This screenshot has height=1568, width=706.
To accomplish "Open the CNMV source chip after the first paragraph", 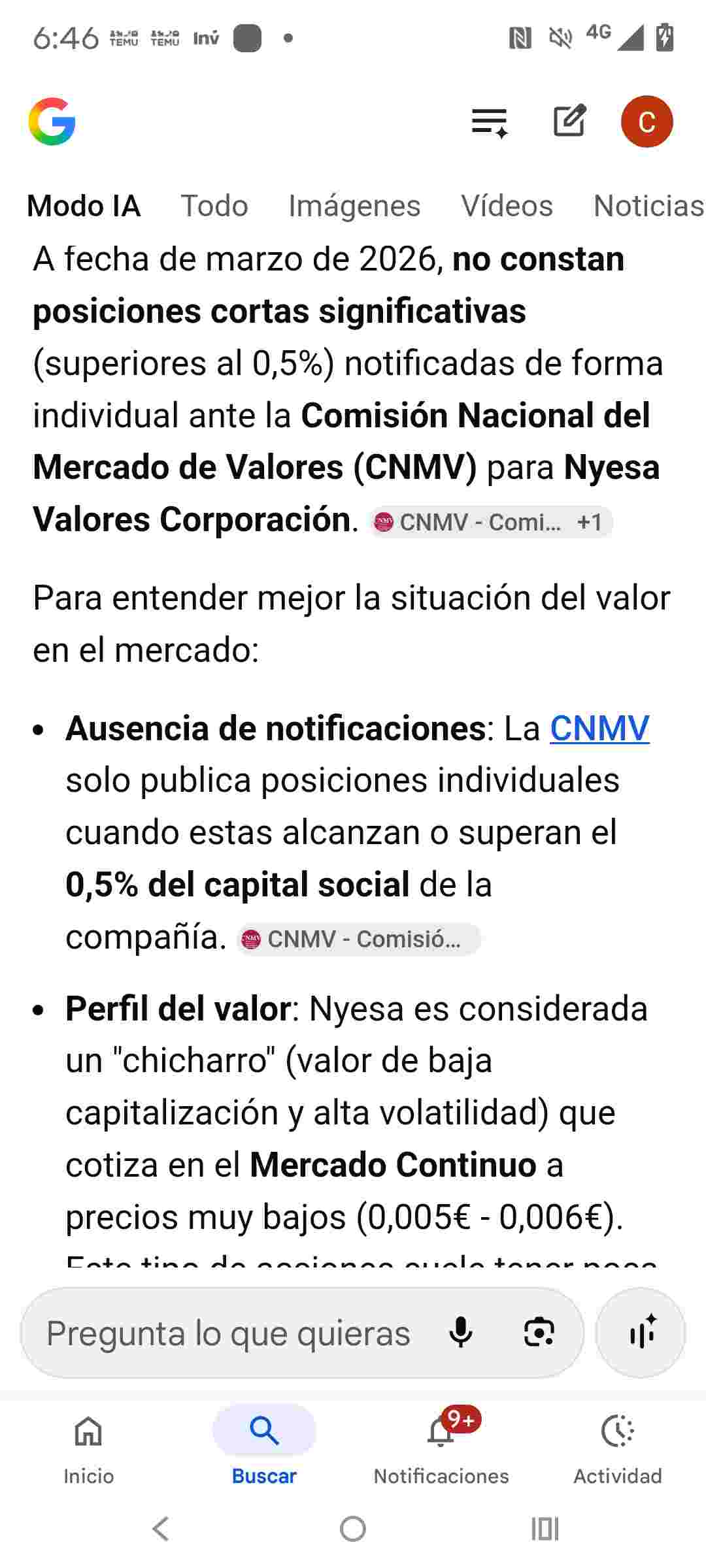I will click(x=469, y=522).
